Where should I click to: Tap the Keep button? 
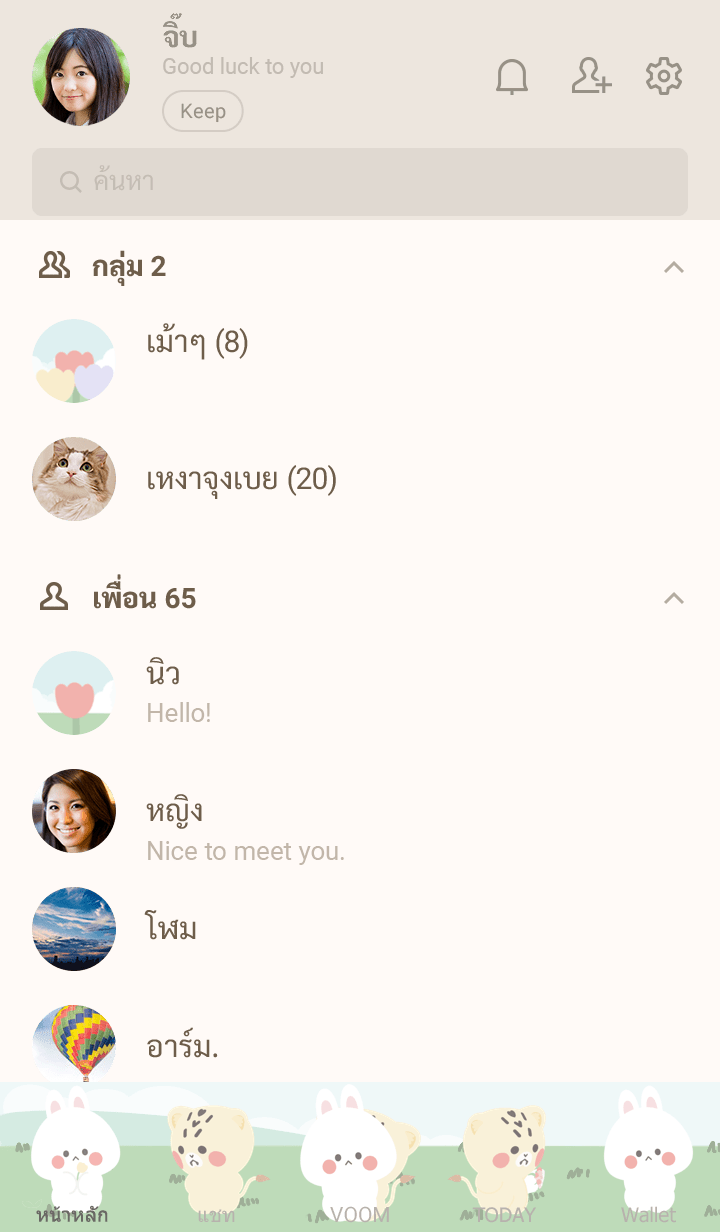point(203,111)
